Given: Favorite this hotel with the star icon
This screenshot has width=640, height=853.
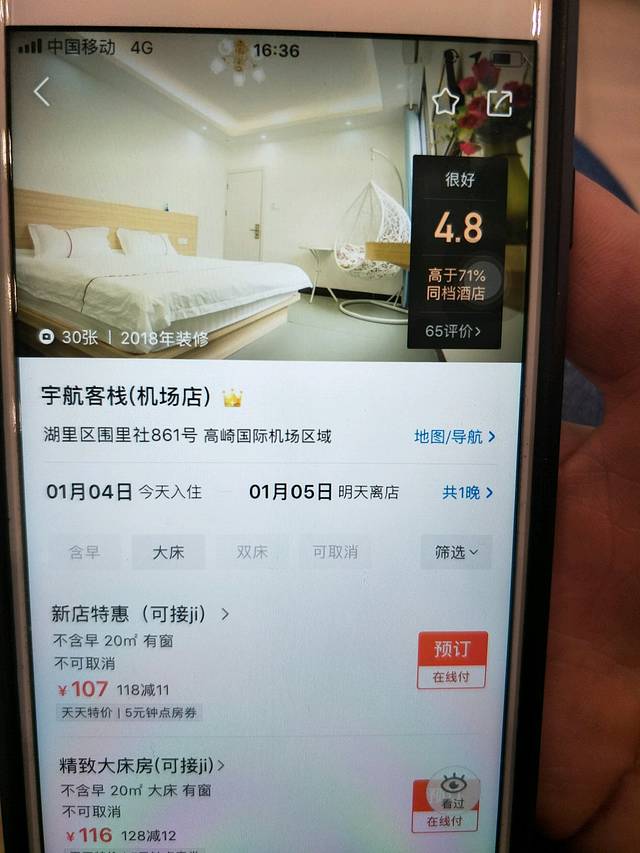Looking at the screenshot, I should click(x=445, y=100).
